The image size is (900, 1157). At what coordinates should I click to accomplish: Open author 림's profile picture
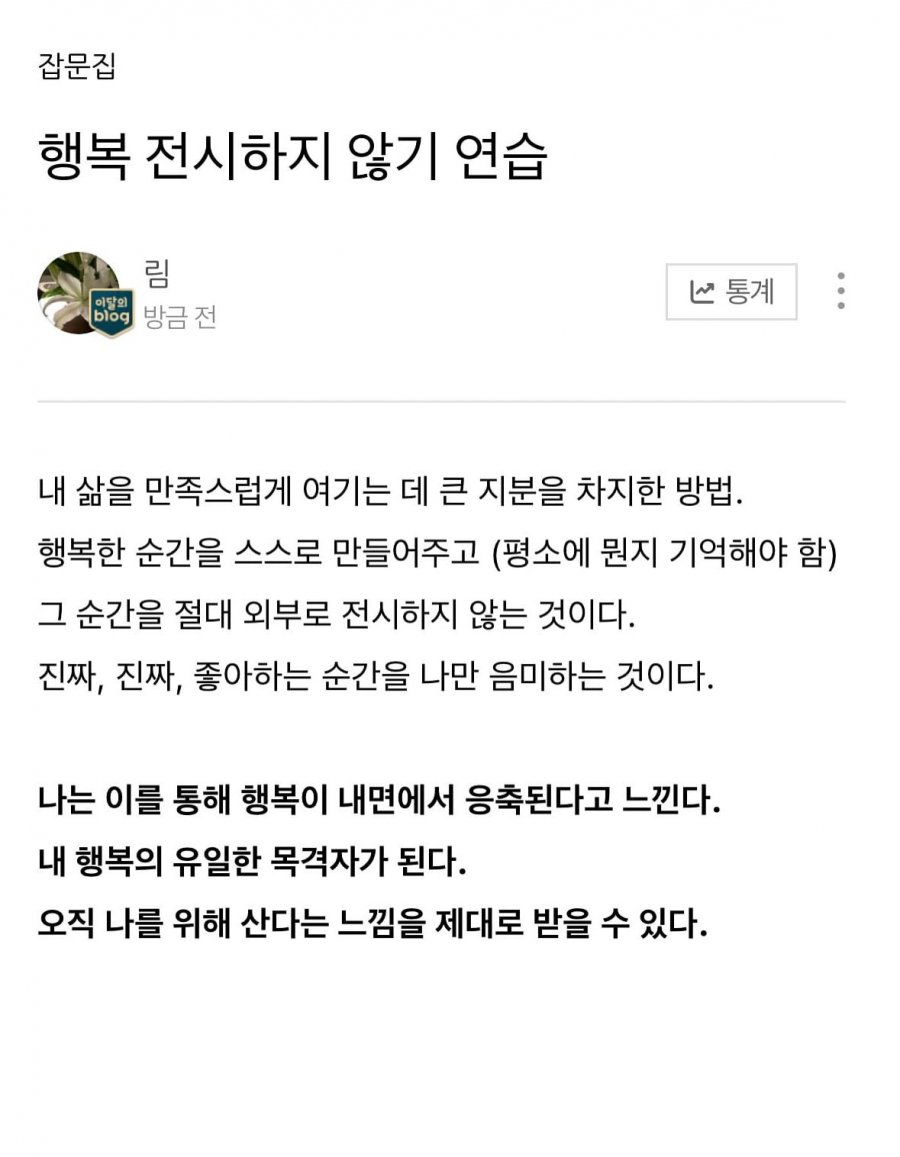(83, 293)
